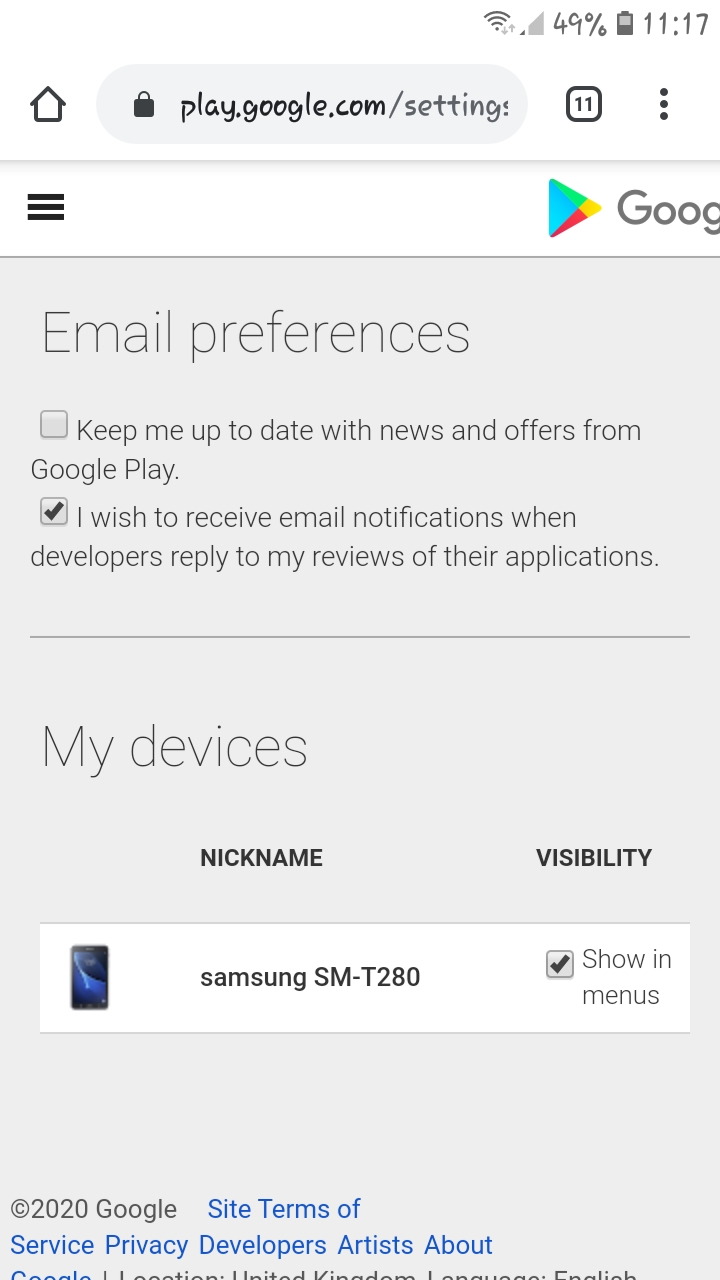Visit the Developers footer link
The width and height of the screenshot is (720, 1280).
click(x=262, y=1245)
